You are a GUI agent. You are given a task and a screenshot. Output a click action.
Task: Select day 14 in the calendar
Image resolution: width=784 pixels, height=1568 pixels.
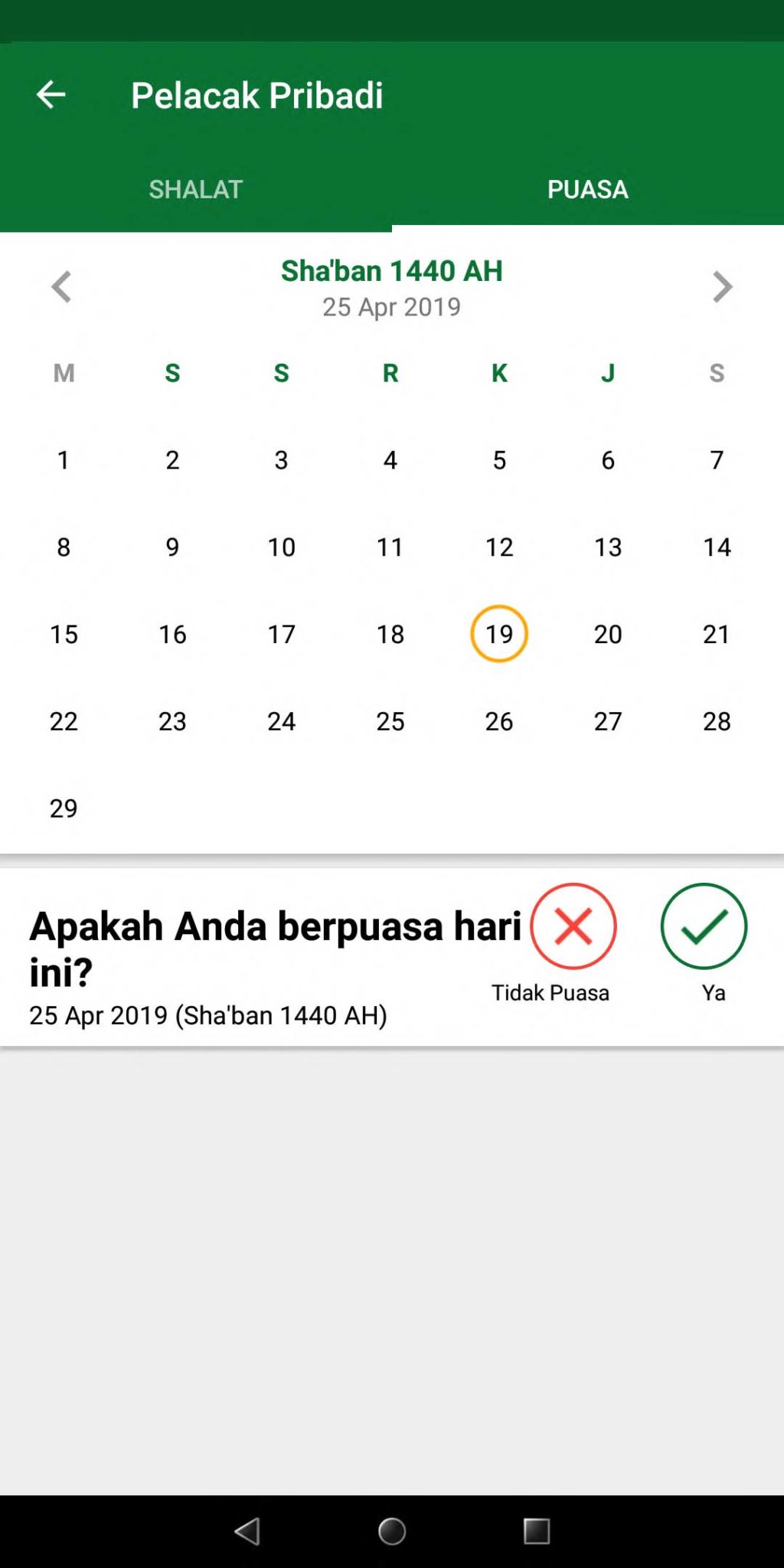tap(717, 547)
